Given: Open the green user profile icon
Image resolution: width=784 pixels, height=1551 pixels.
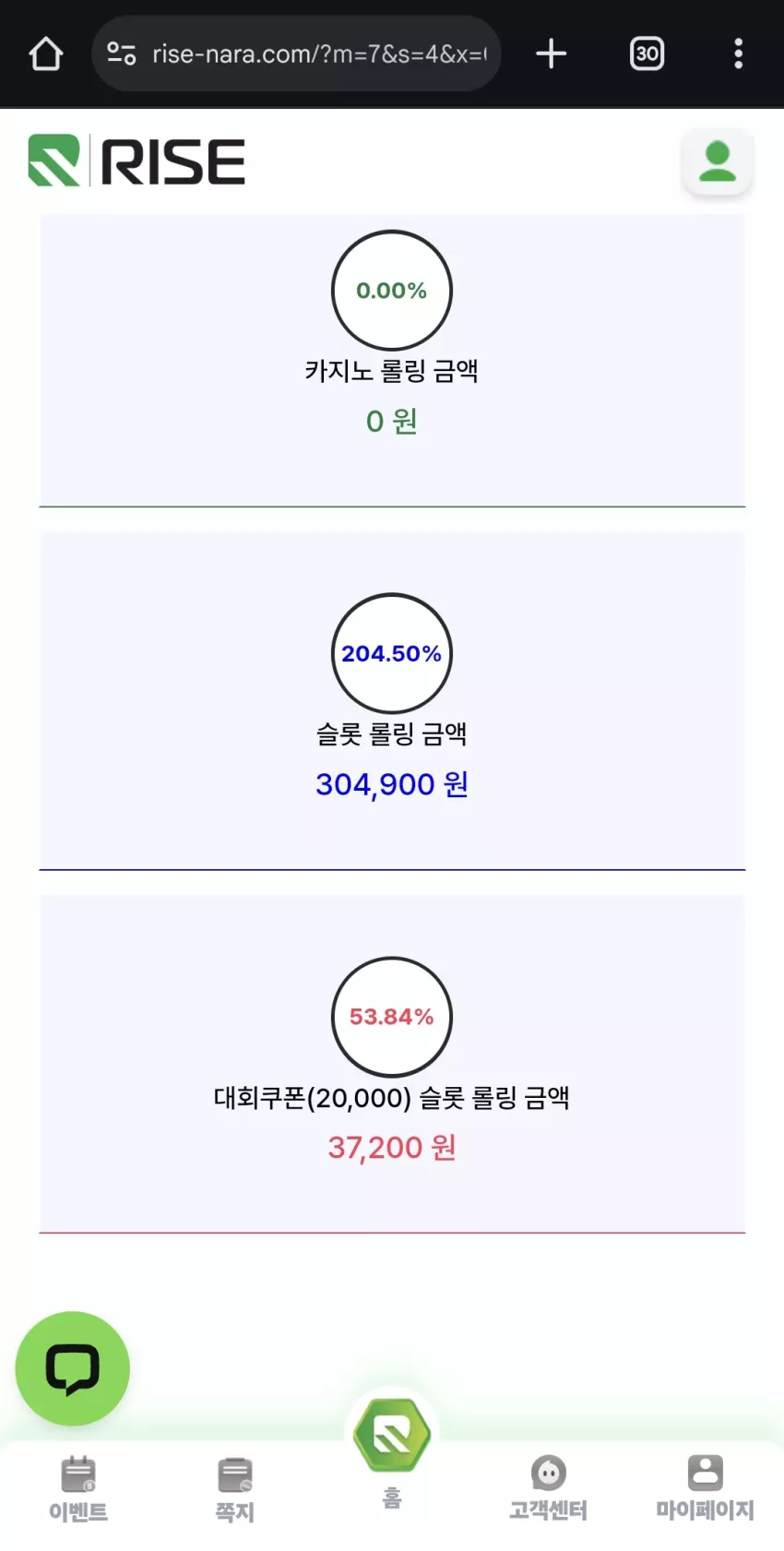Looking at the screenshot, I should [x=718, y=162].
